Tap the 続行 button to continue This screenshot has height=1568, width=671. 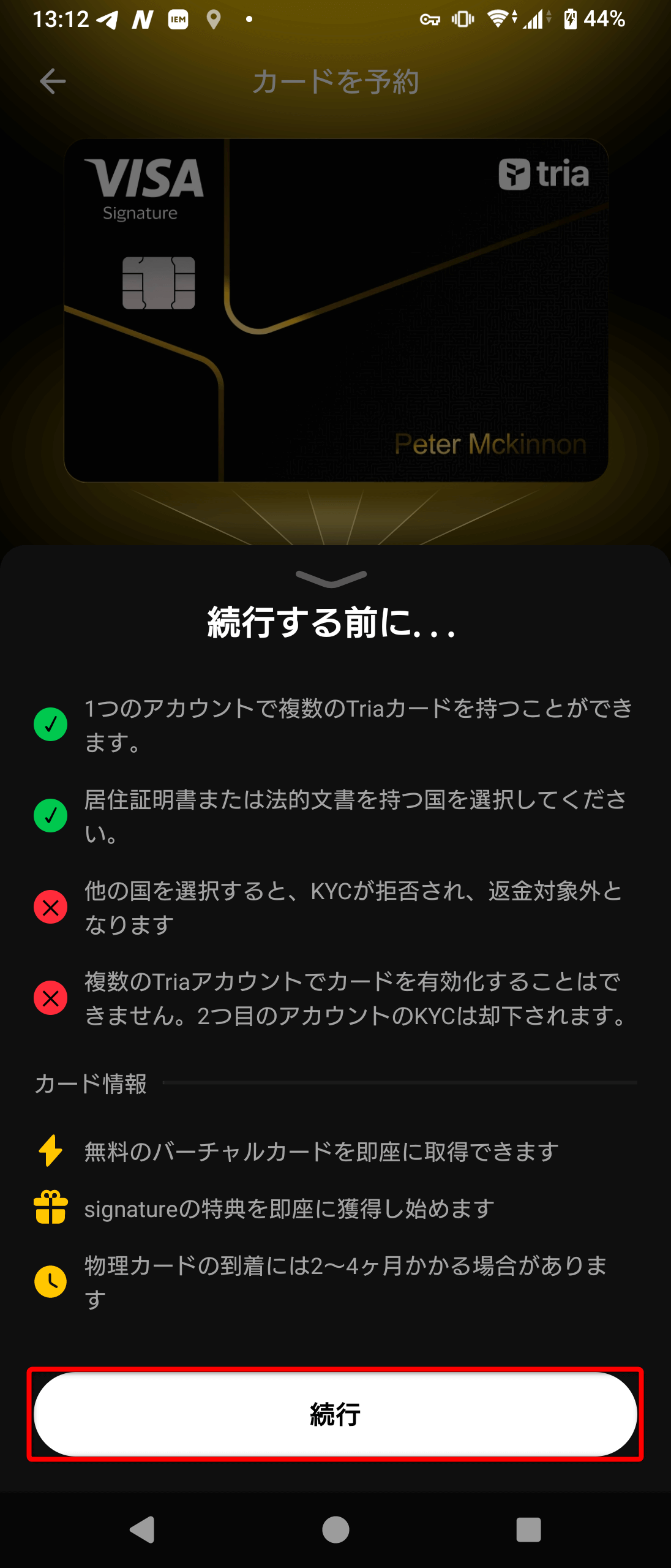pyautogui.click(x=335, y=1414)
